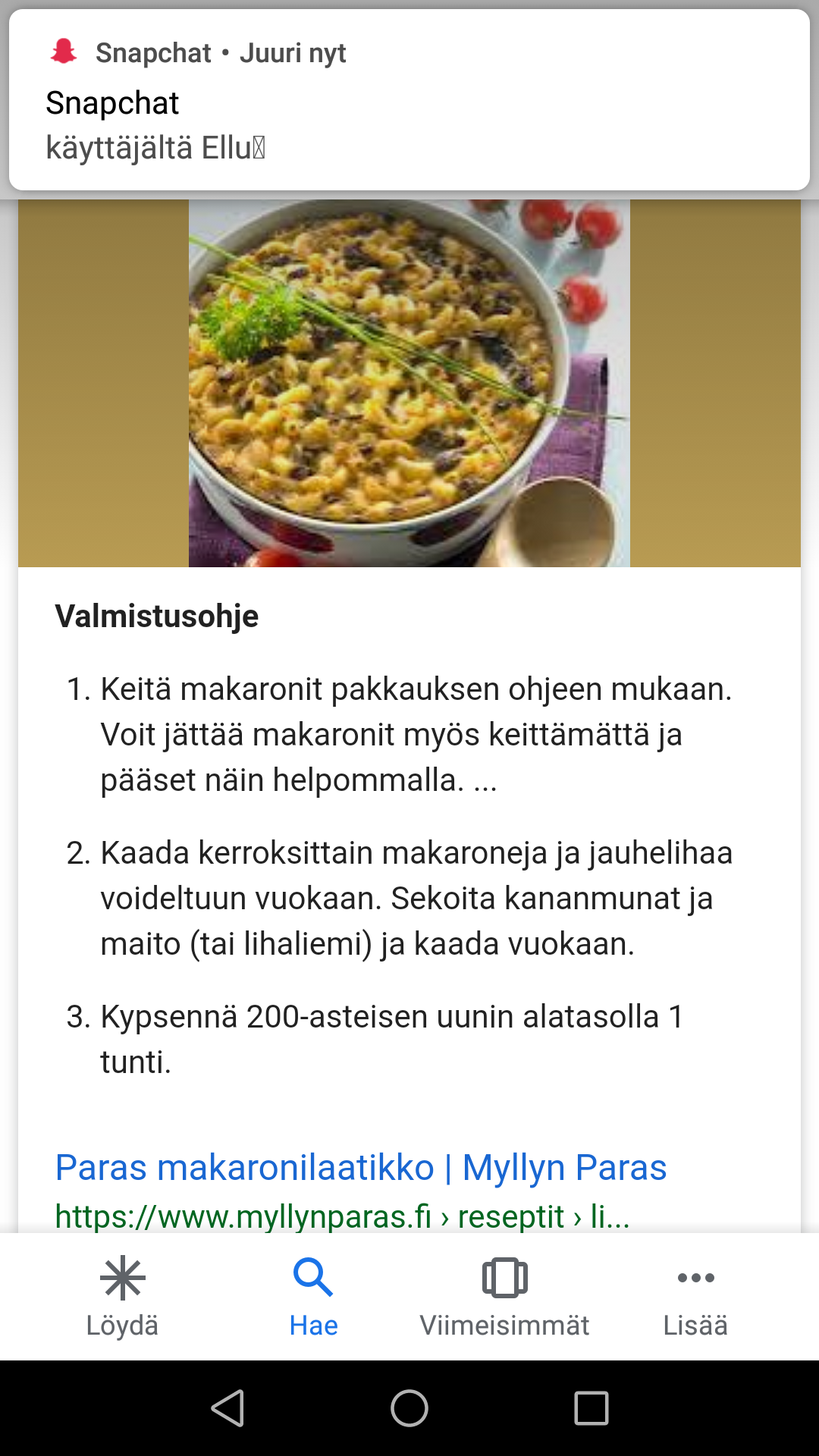This screenshot has width=819, height=1456.
Task: Open the Paras makaronilaatikko Myllyn Paras link
Action: 361,1167
